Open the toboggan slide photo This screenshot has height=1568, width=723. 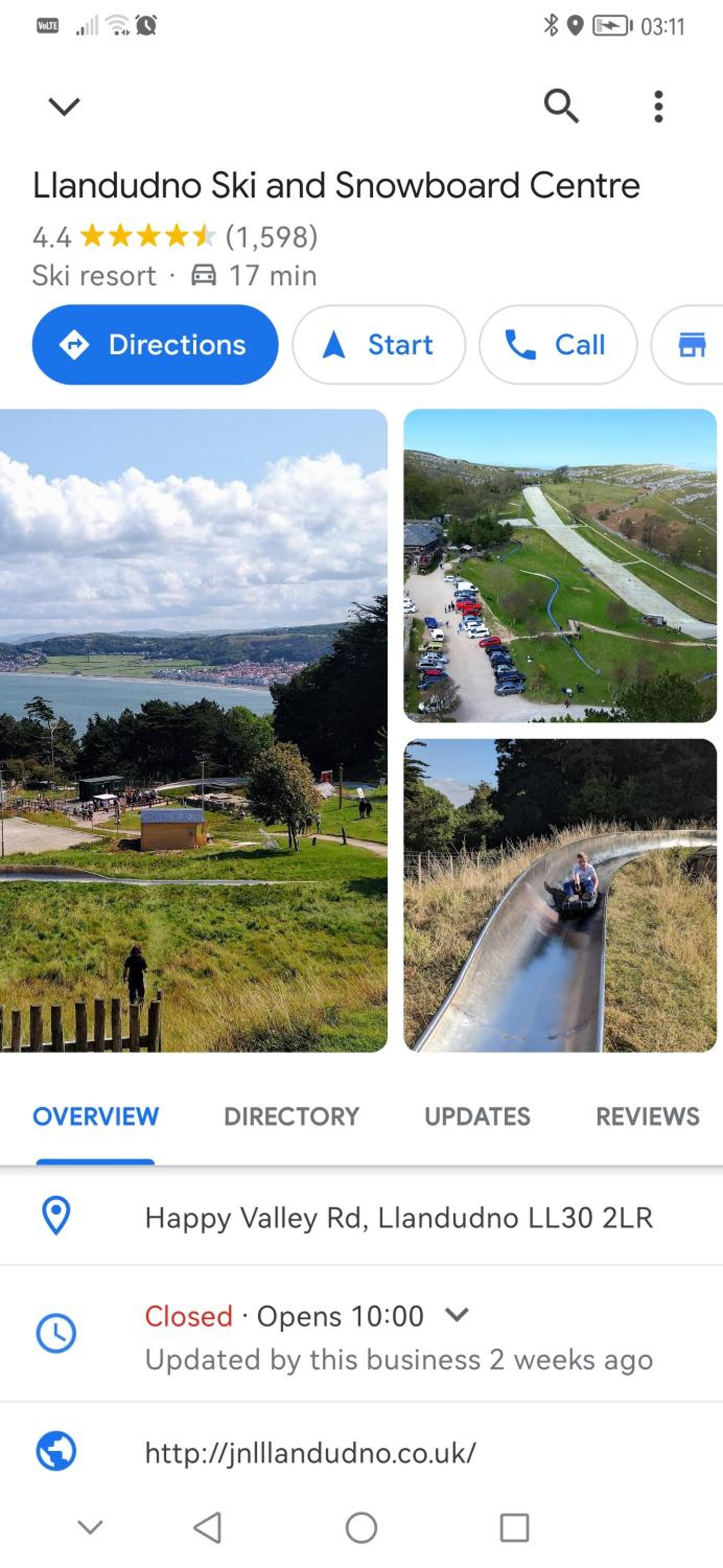pyautogui.click(x=560, y=895)
